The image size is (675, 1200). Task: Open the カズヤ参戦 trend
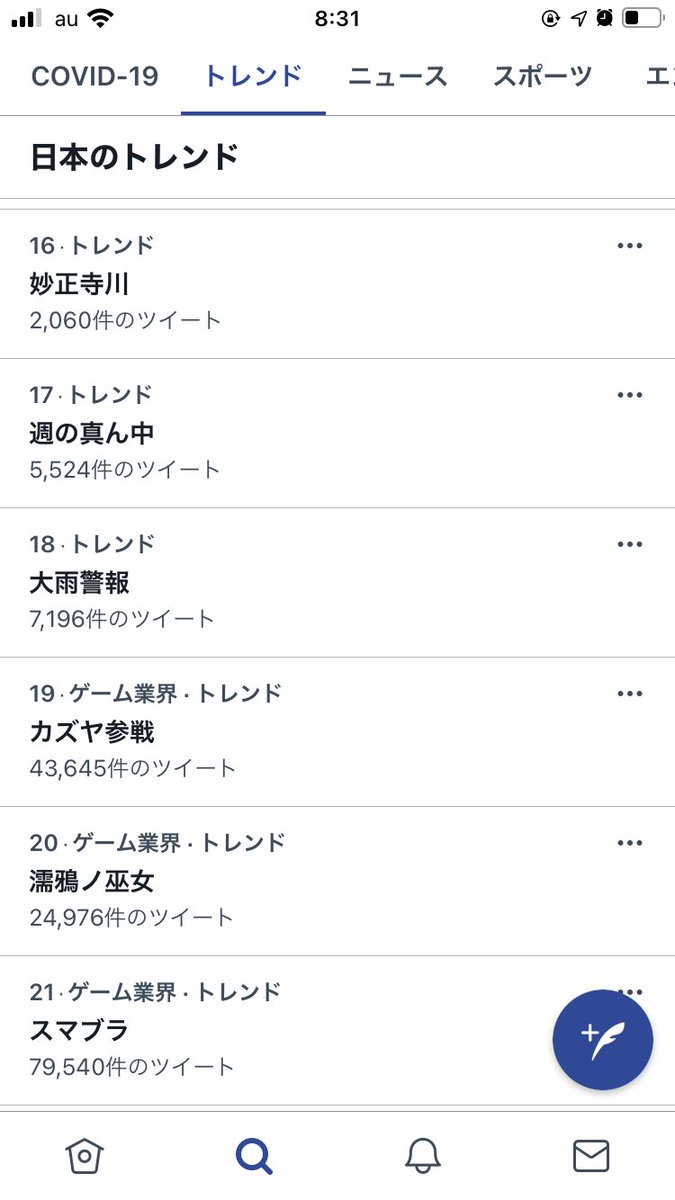point(337,732)
